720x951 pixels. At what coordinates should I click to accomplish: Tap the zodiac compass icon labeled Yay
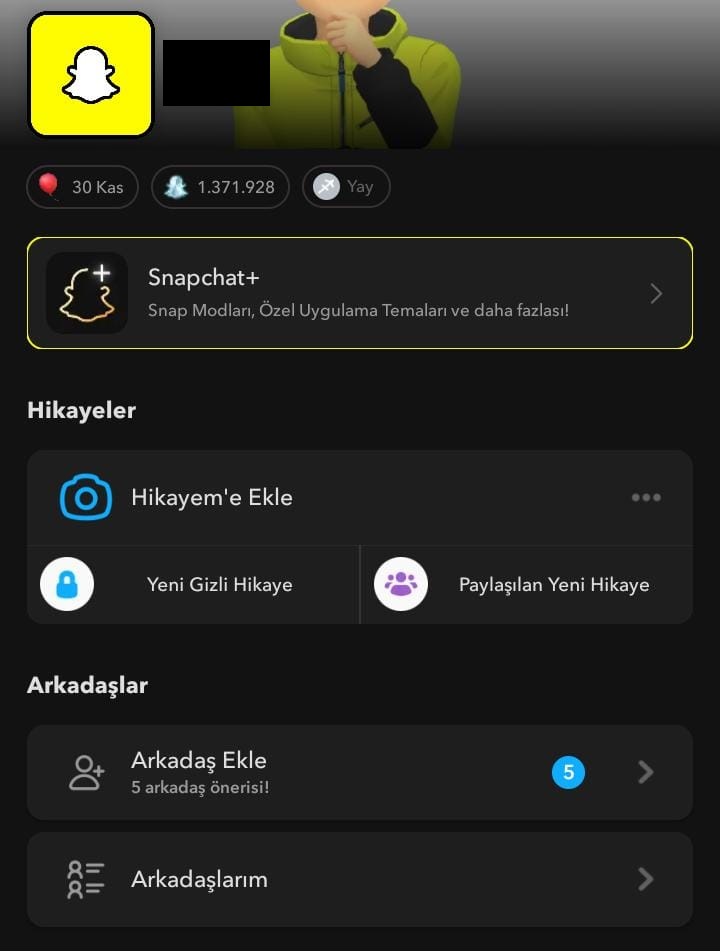point(325,187)
